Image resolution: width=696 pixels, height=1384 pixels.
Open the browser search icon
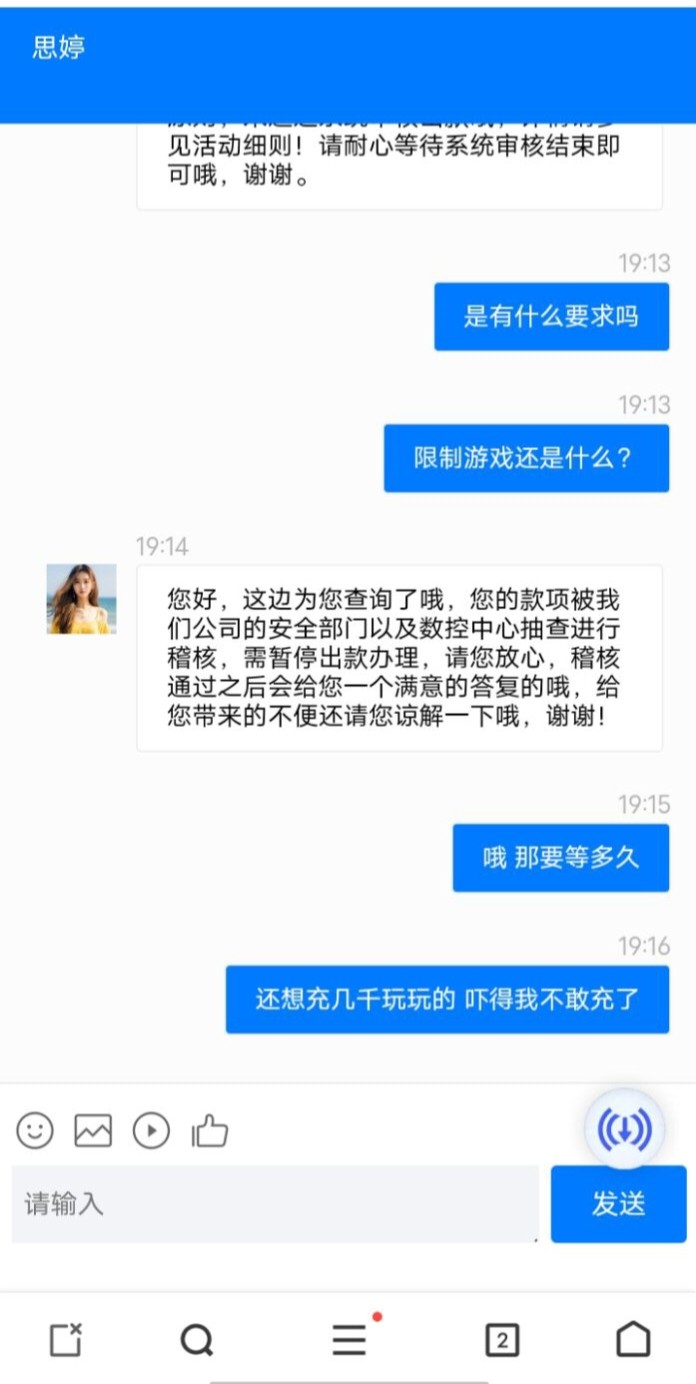point(196,1340)
